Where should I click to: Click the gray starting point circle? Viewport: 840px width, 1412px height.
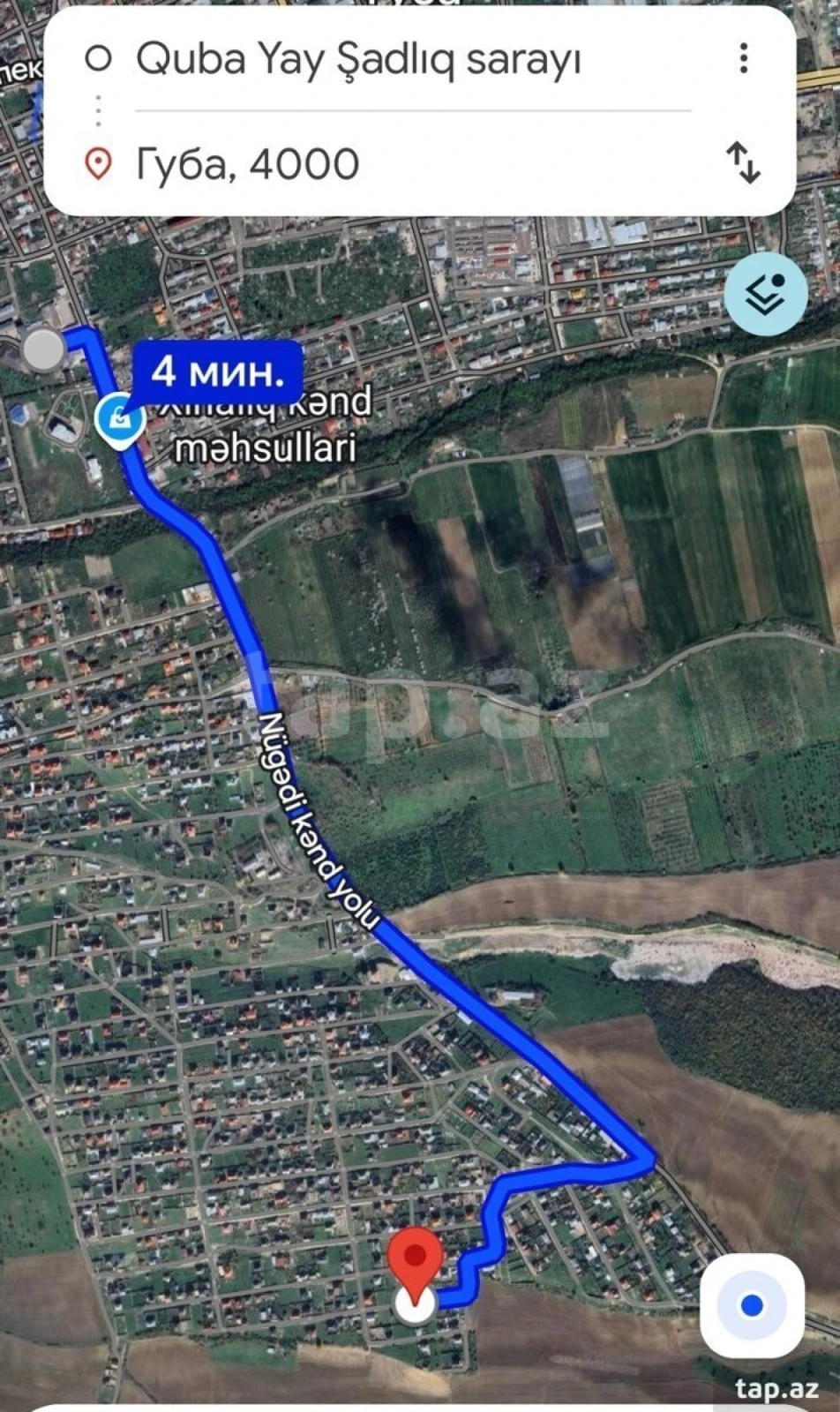click(42, 349)
